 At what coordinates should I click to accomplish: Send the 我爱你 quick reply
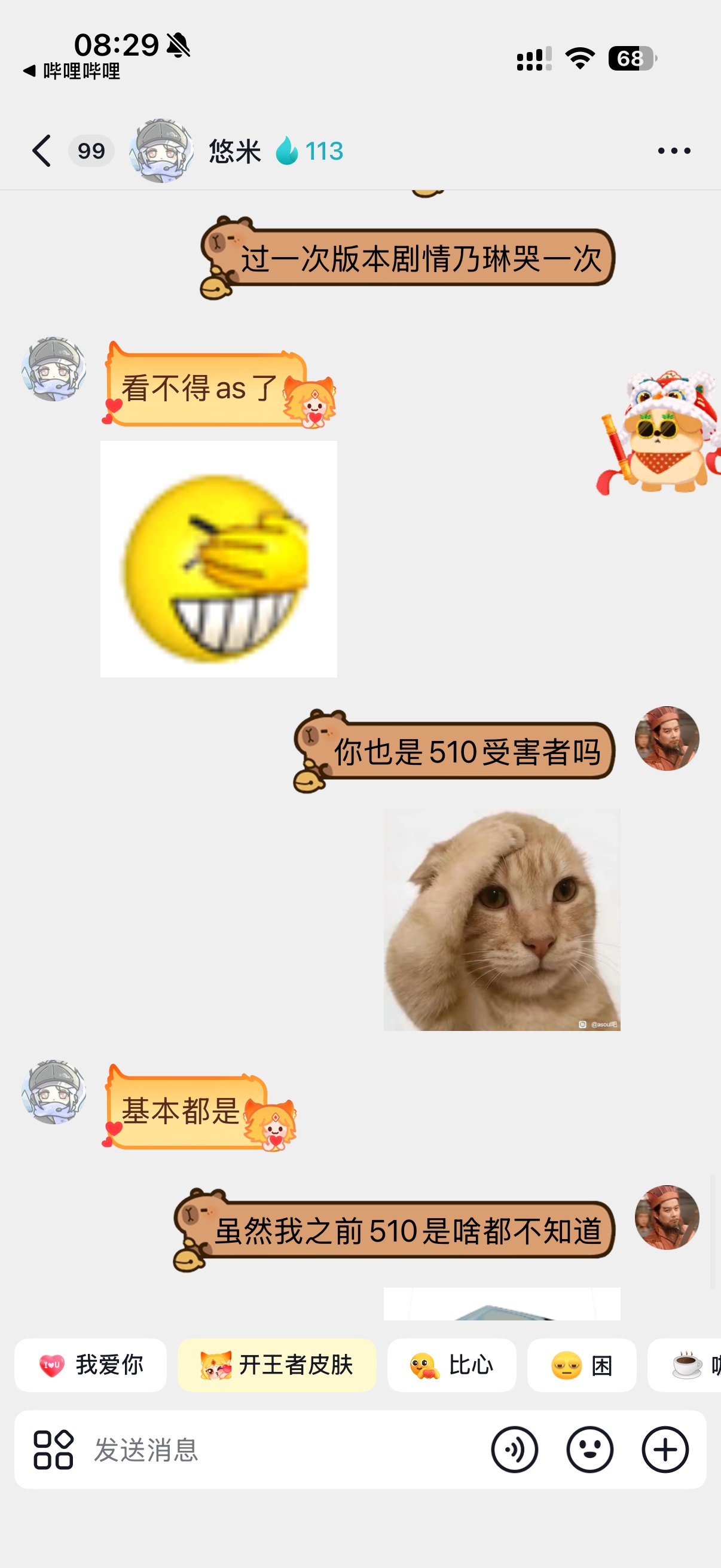click(91, 1365)
